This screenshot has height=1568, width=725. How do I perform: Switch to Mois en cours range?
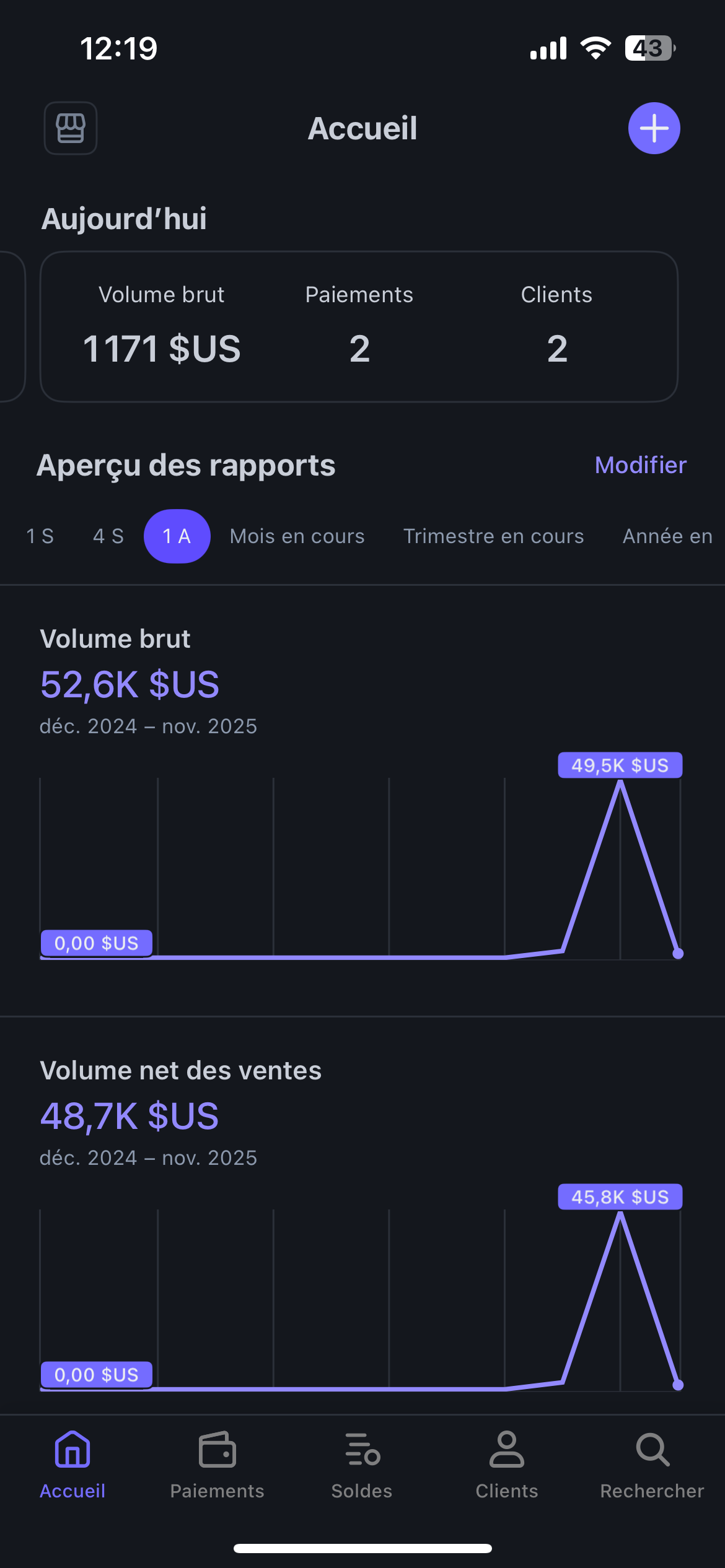[297, 536]
